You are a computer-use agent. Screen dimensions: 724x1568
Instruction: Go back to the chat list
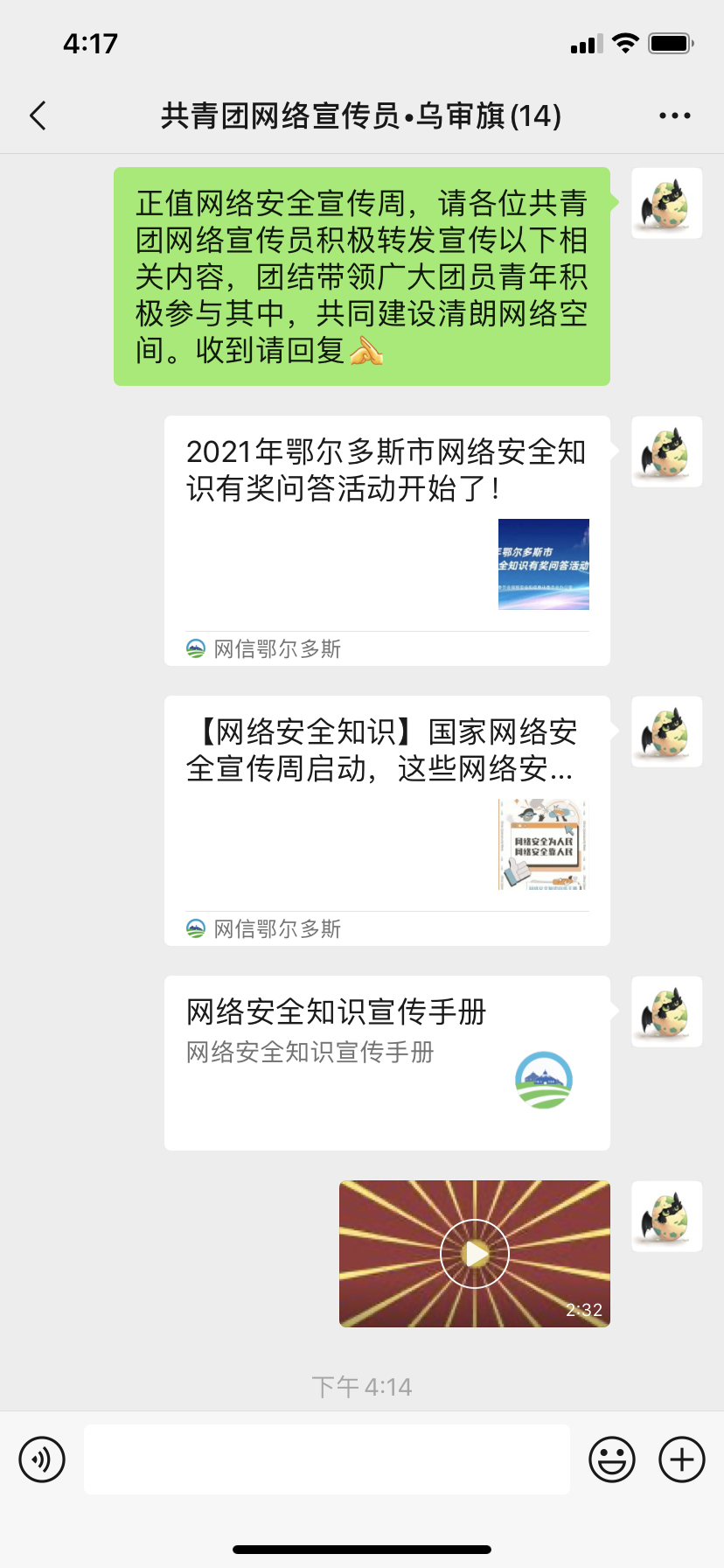(38, 115)
